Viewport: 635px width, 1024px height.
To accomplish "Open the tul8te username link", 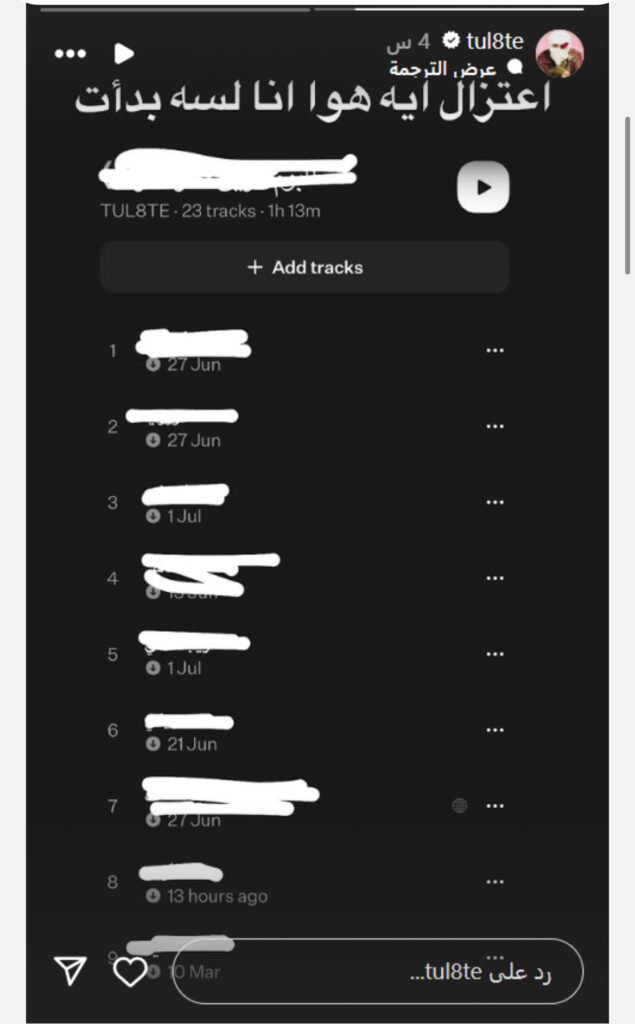I will pyautogui.click(x=494, y=42).
